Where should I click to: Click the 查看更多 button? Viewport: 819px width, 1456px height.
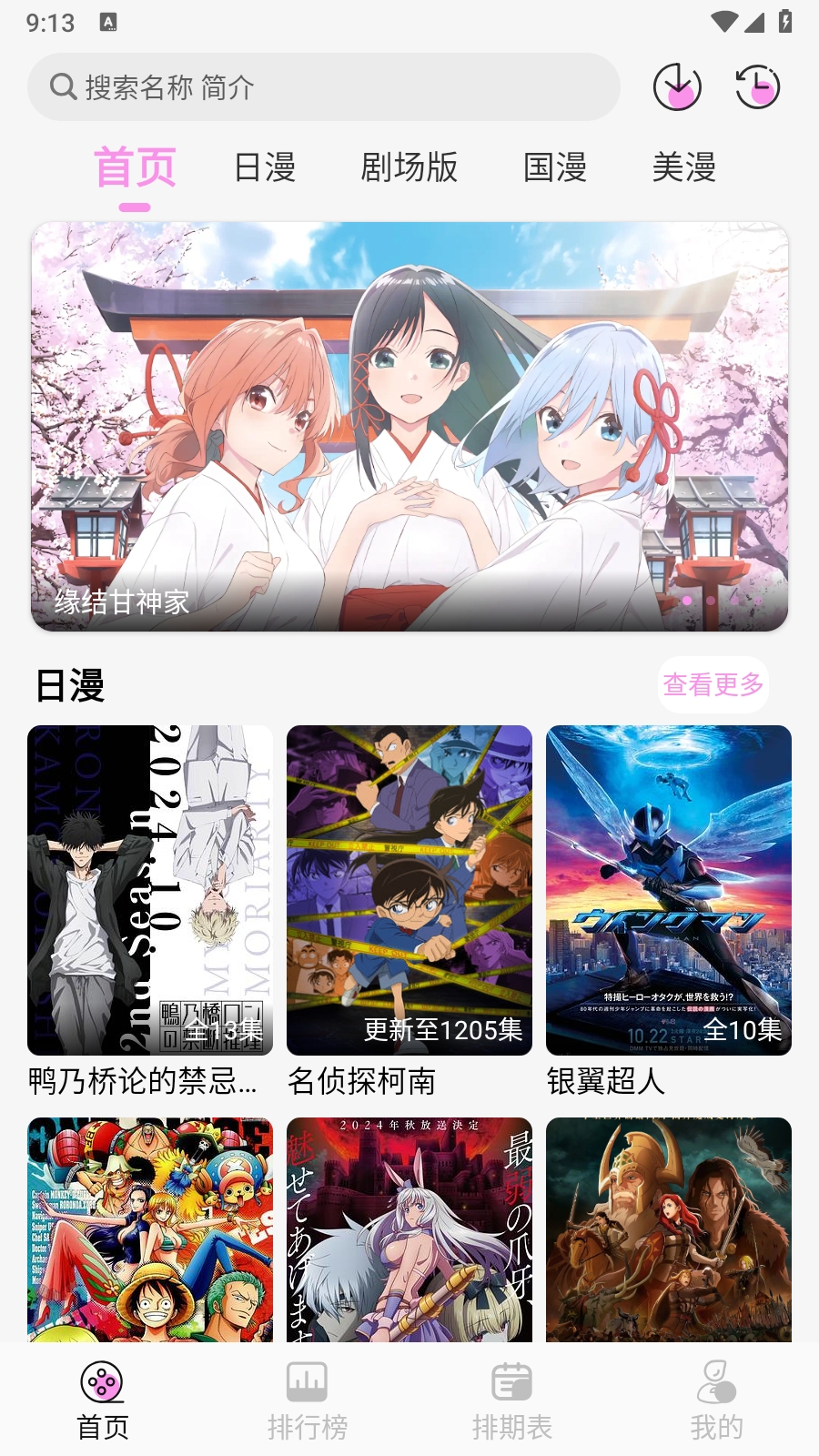714,683
